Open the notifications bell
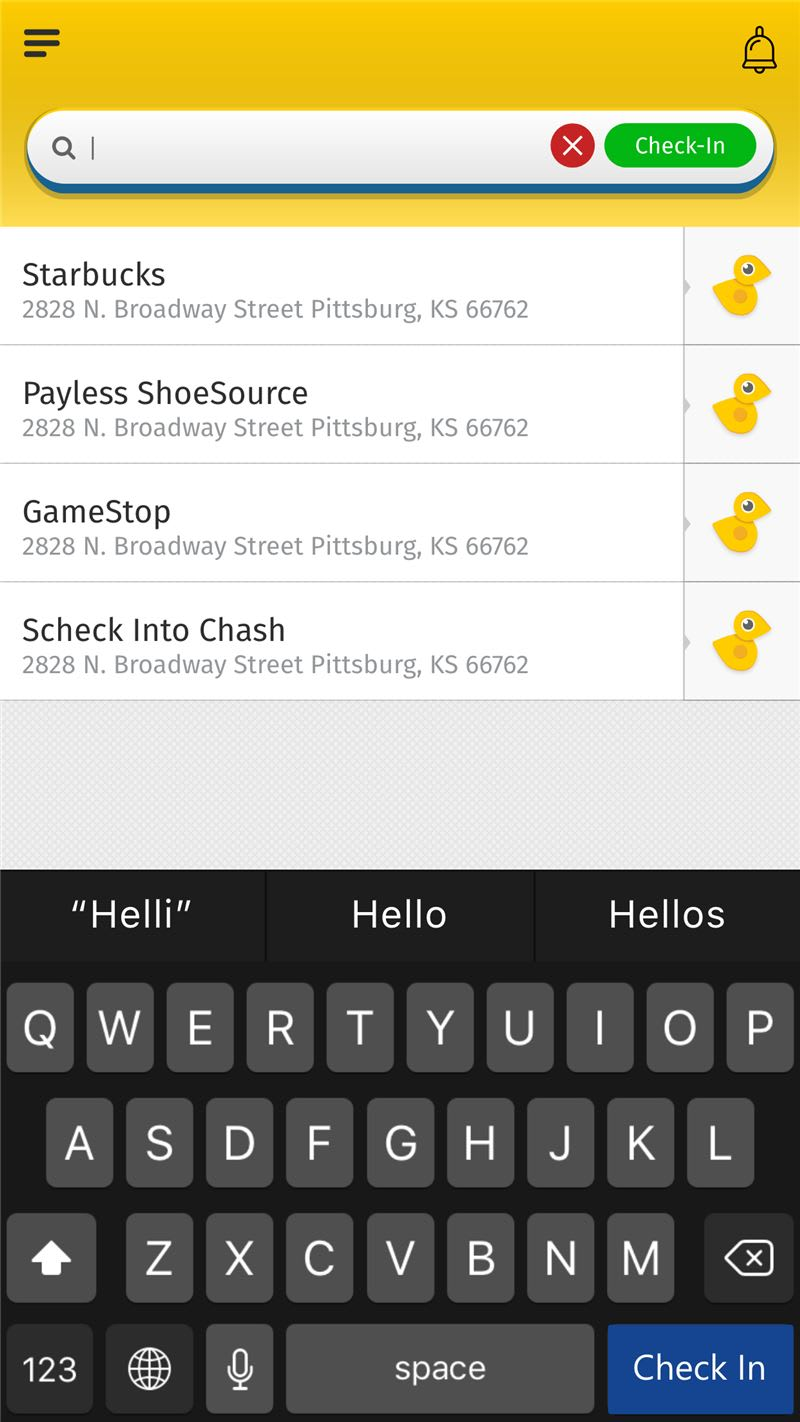Image resolution: width=800 pixels, height=1422 pixels. [x=759, y=49]
